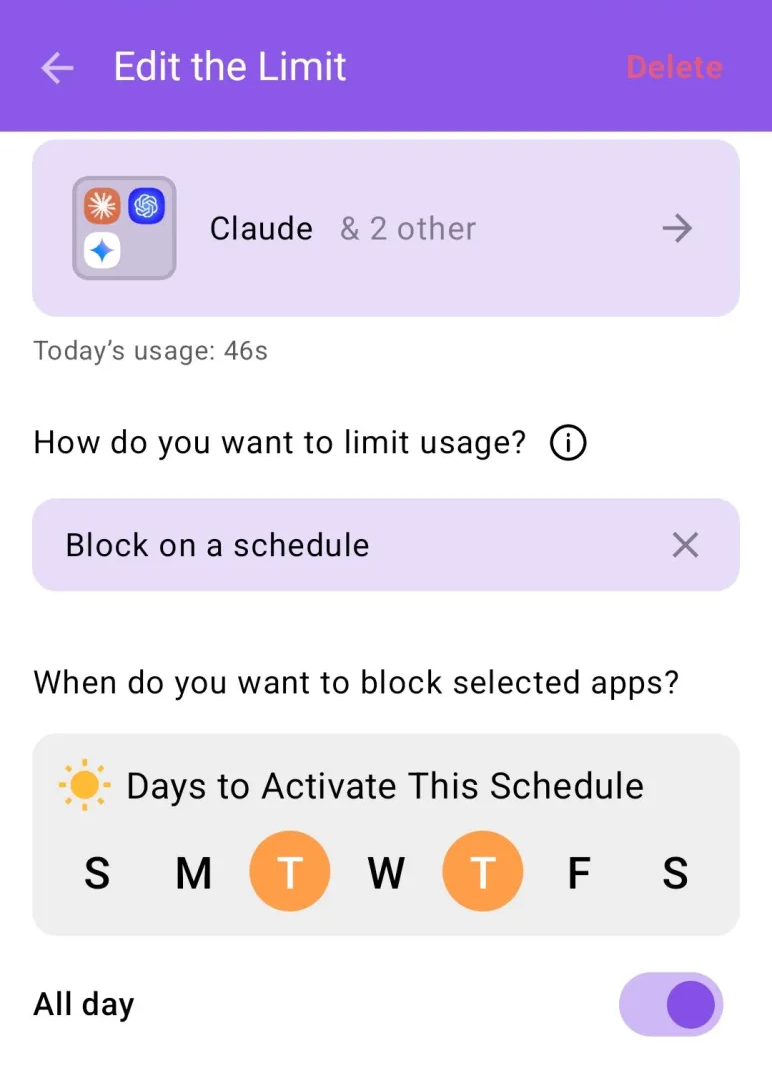This screenshot has height=1068, width=772.
Task: Activate Friday in the schedule
Action: 579,873
